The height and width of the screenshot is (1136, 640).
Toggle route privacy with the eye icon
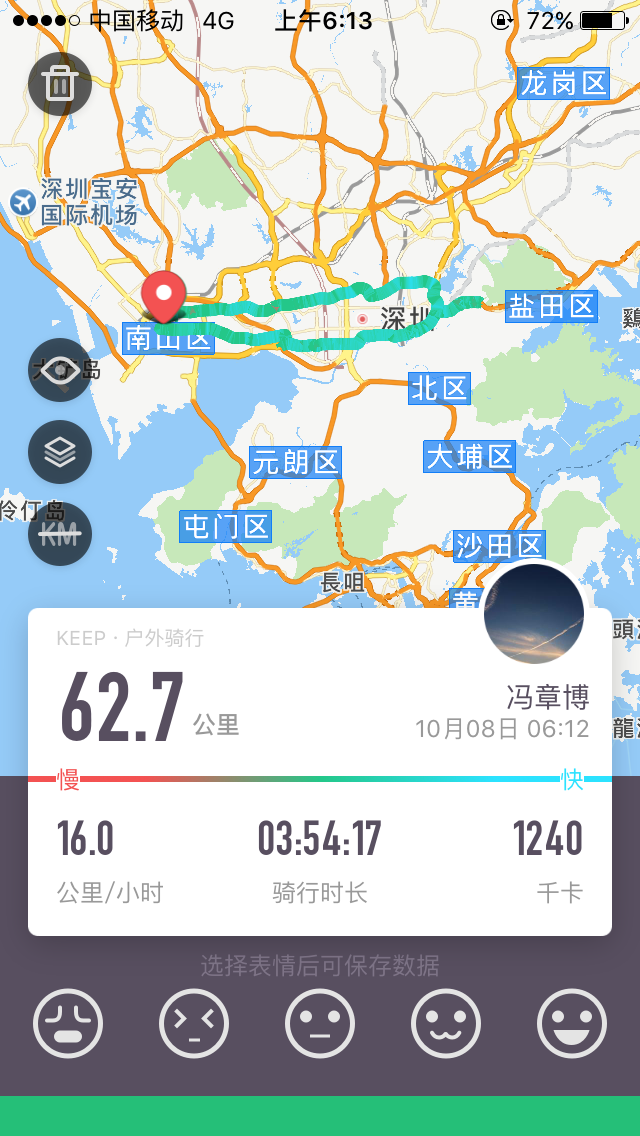click(60, 370)
